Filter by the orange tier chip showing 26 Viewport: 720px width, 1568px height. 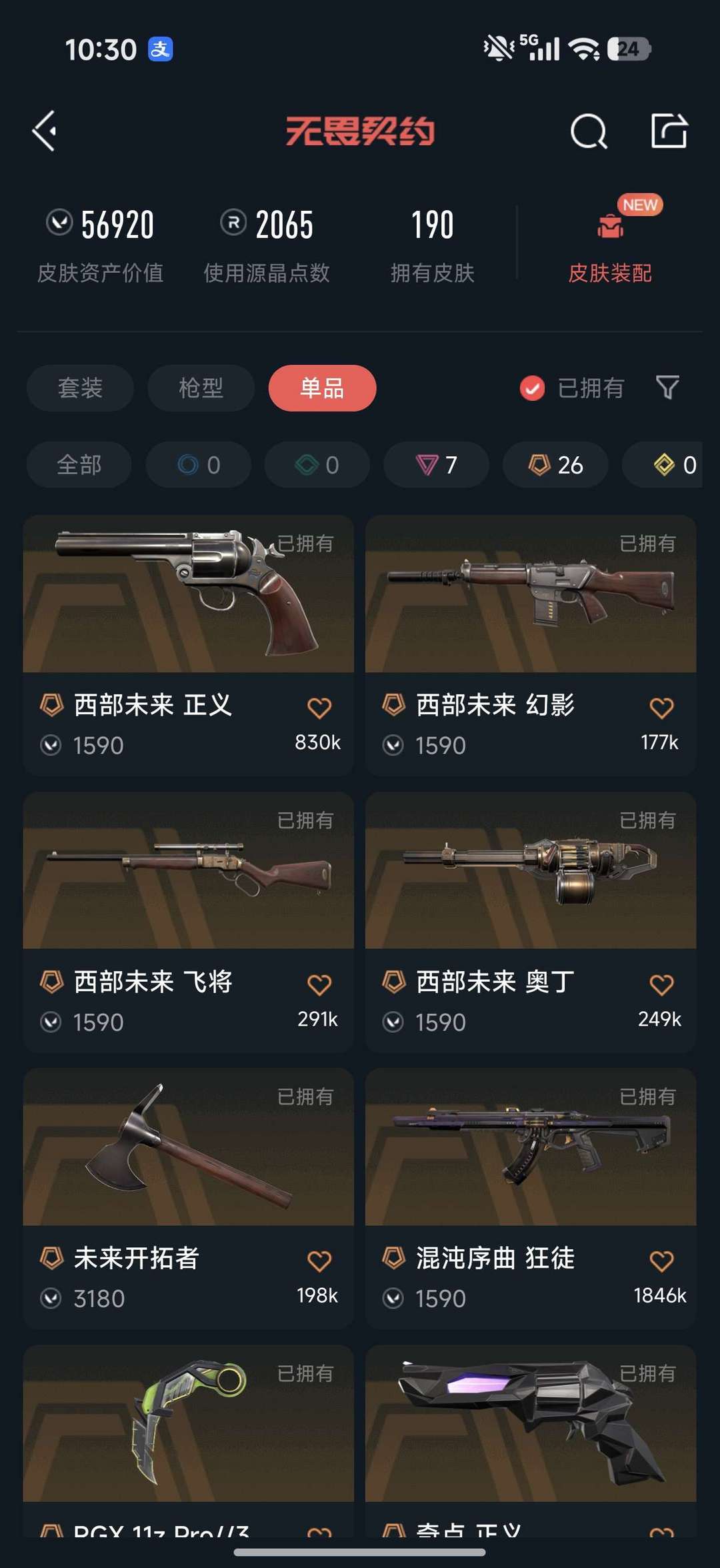pyautogui.click(x=555, y=465)
